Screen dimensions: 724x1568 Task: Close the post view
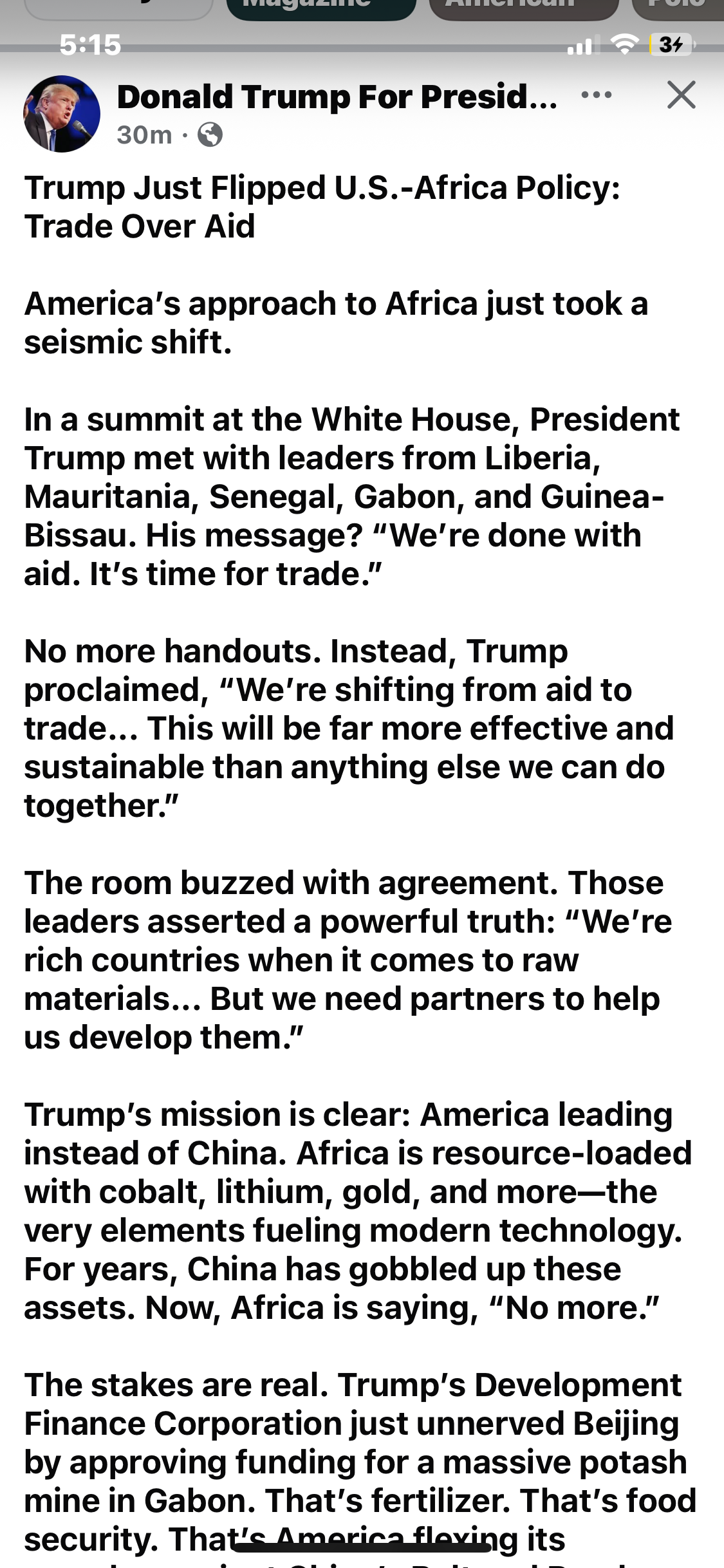[x=681, y=95]
